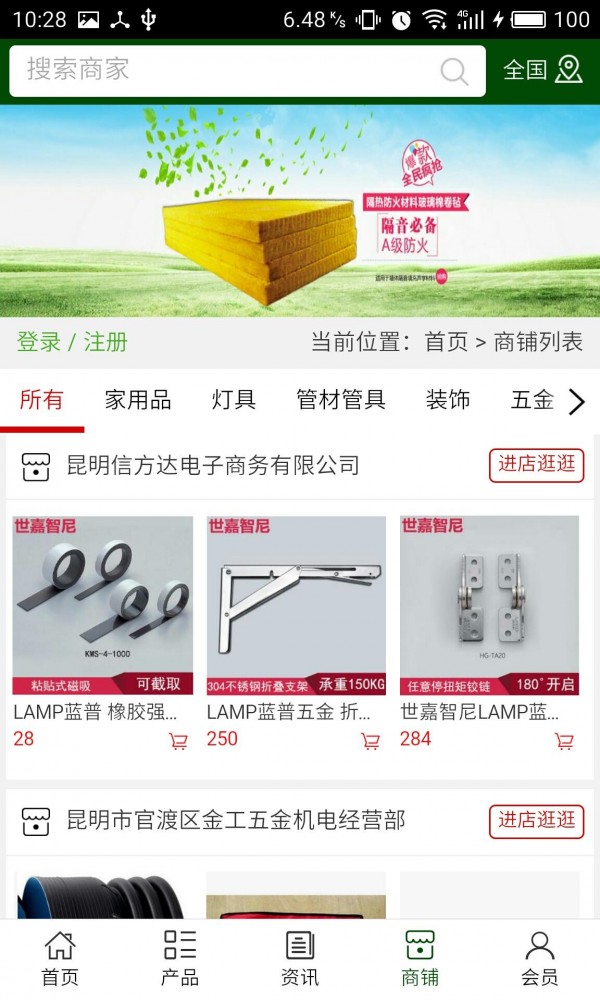Open the yellow insulation promo banner
Image resolution: width=600 pixels, height=1000 pixels.
tap(300, 211)
